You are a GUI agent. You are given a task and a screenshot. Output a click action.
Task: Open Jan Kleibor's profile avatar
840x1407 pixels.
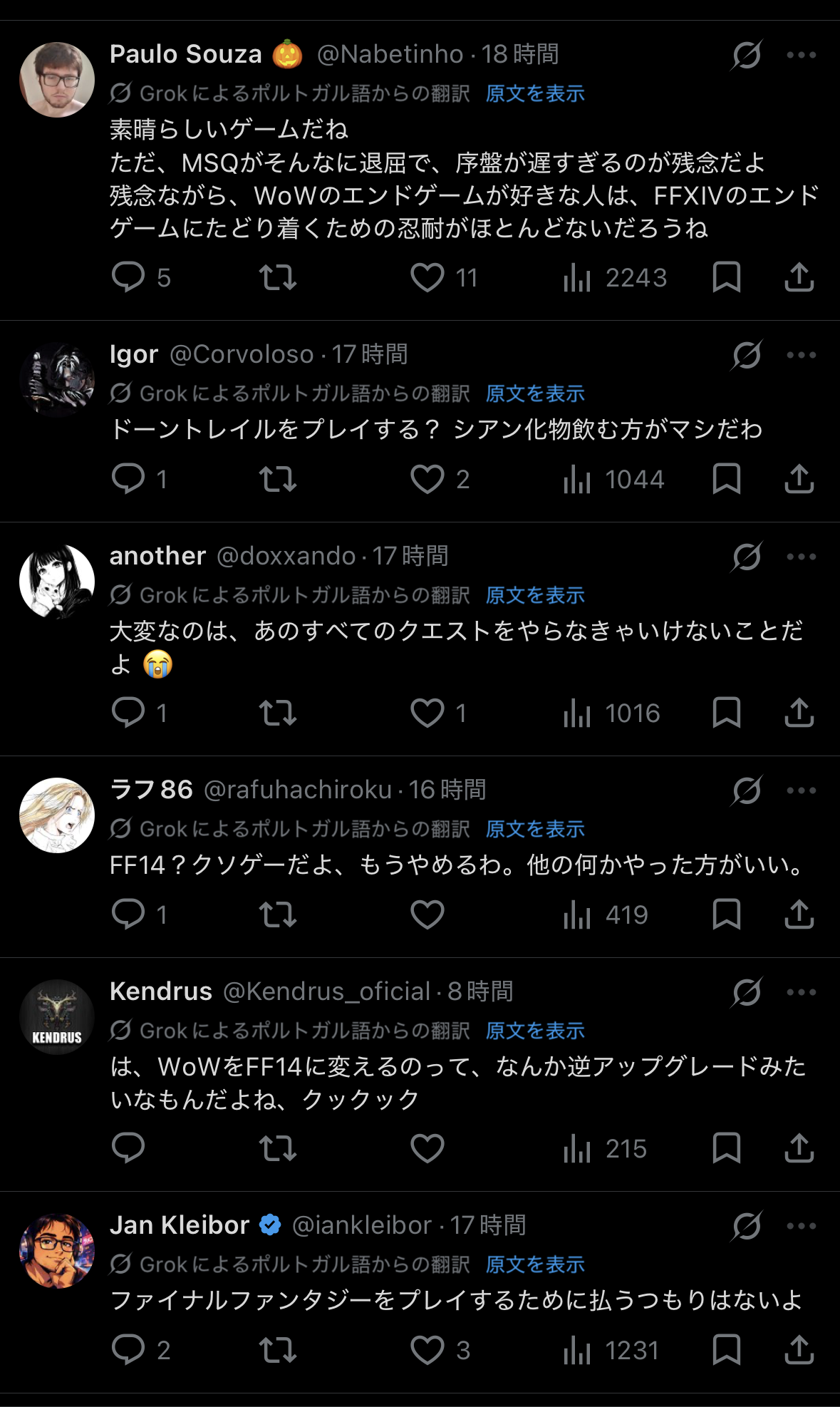tap(57, 1251)
